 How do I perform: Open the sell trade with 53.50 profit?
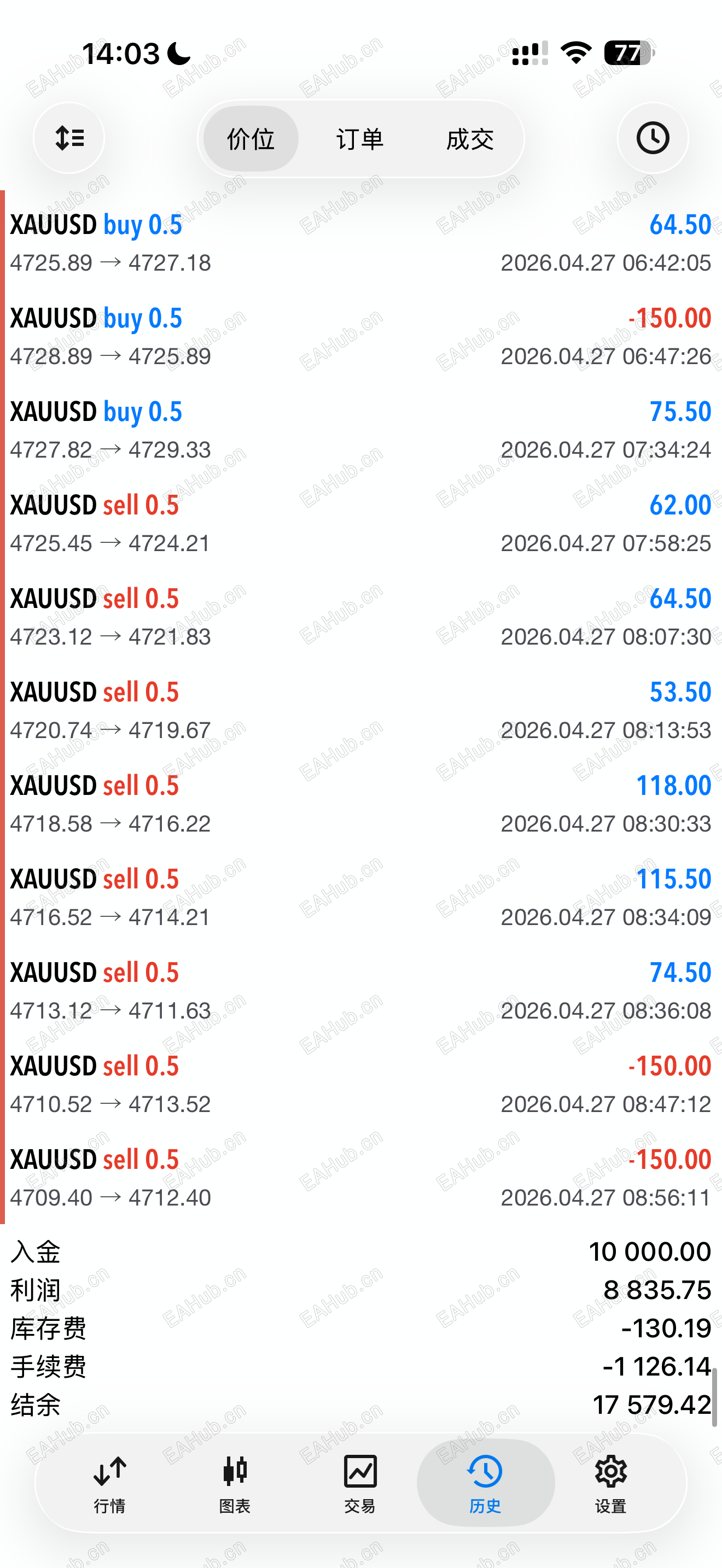point(360,710)
